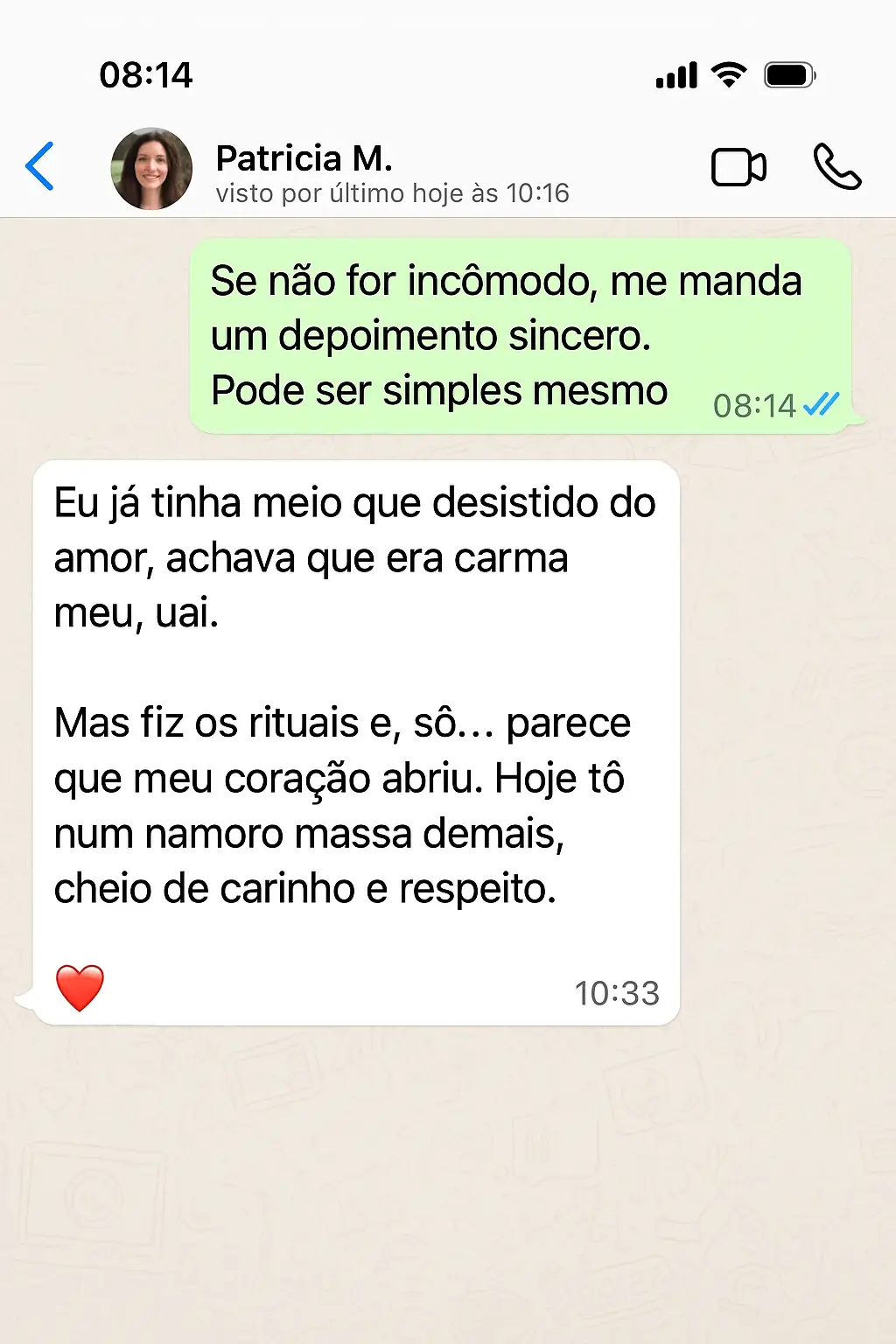The width and height of the screenshot is (896, 1344).
Task: Go back to the chat list
Action: [40, 166]
